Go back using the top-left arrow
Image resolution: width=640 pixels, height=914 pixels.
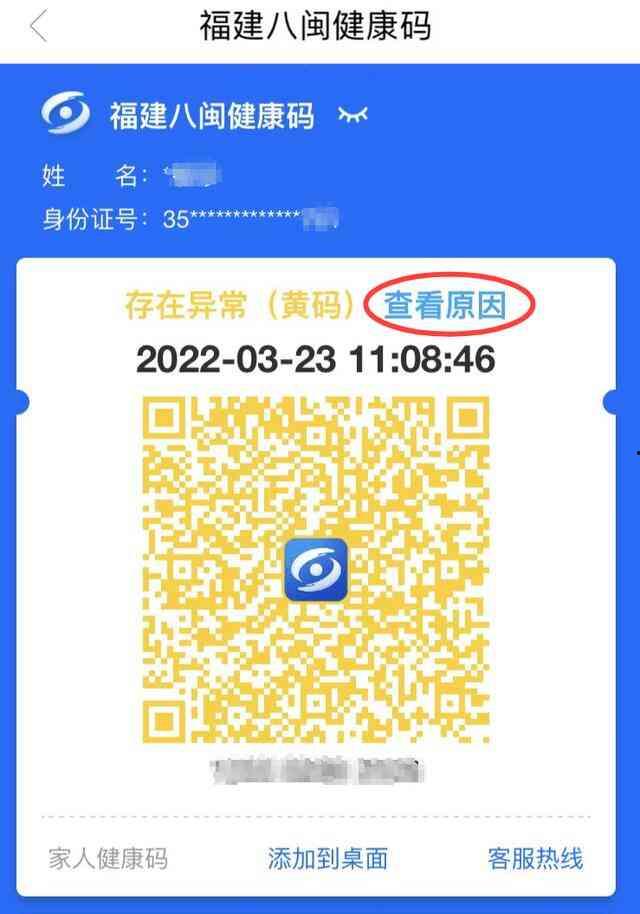point(39,27)
